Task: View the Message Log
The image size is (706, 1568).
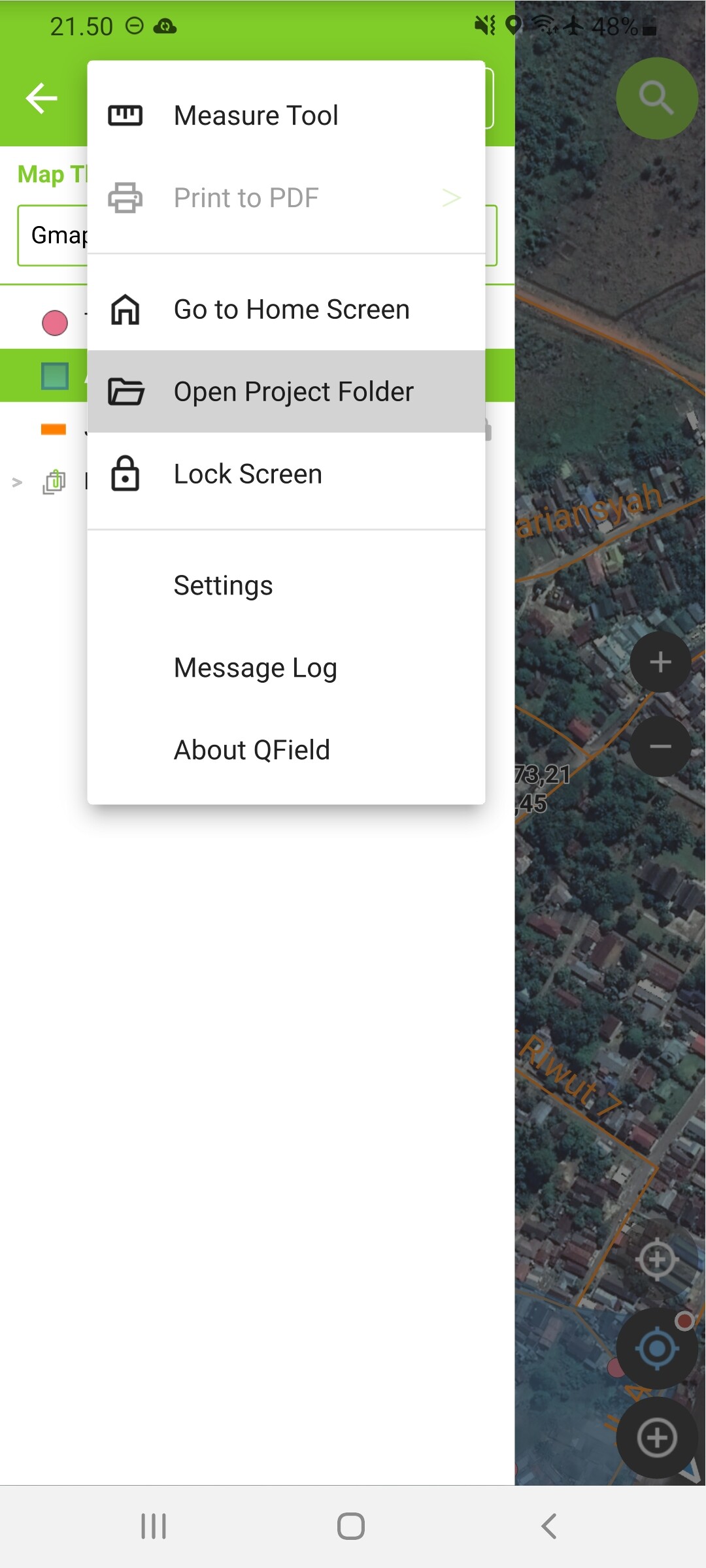Action: 286,668
